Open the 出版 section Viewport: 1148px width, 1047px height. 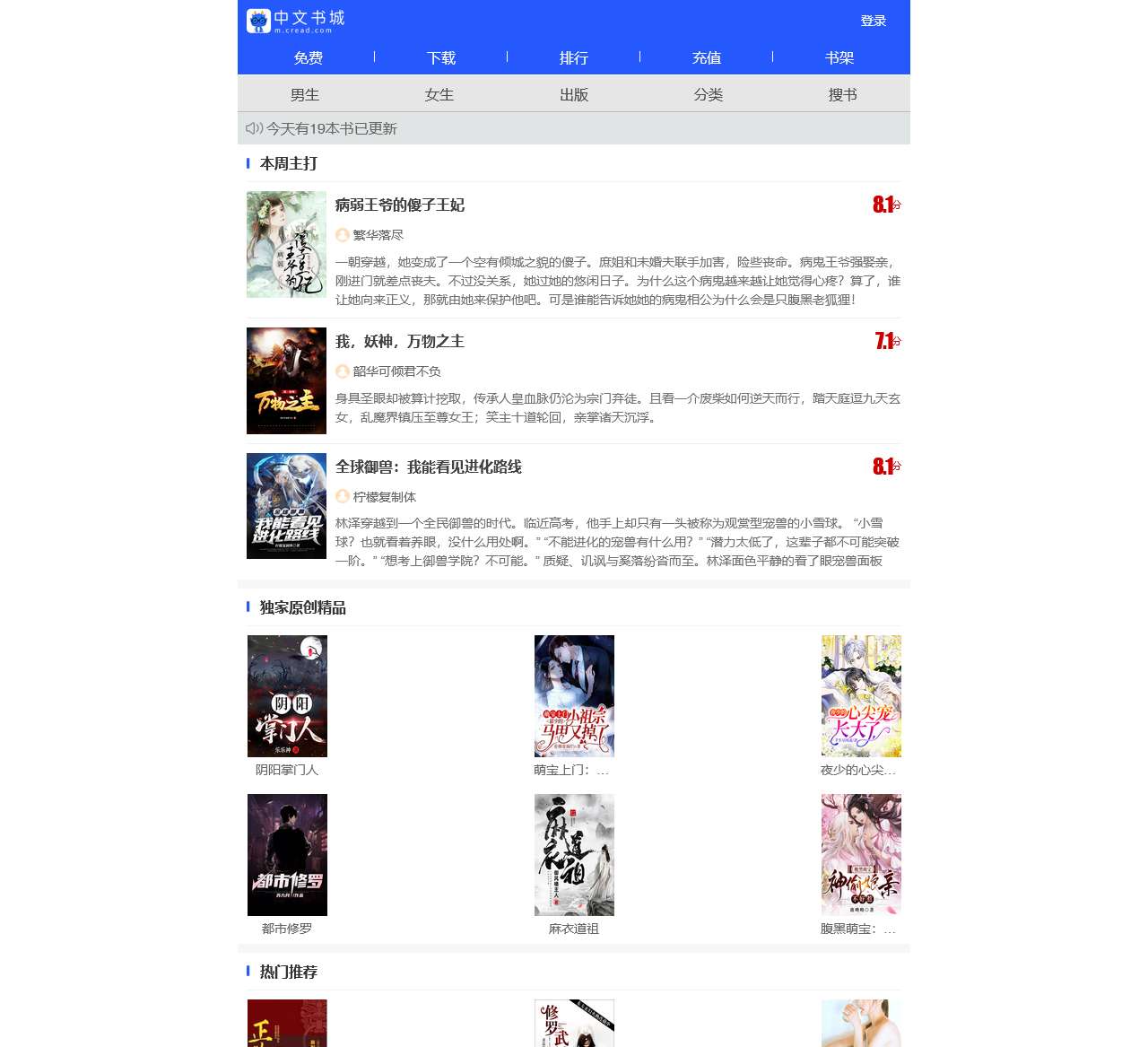point(574,94)
